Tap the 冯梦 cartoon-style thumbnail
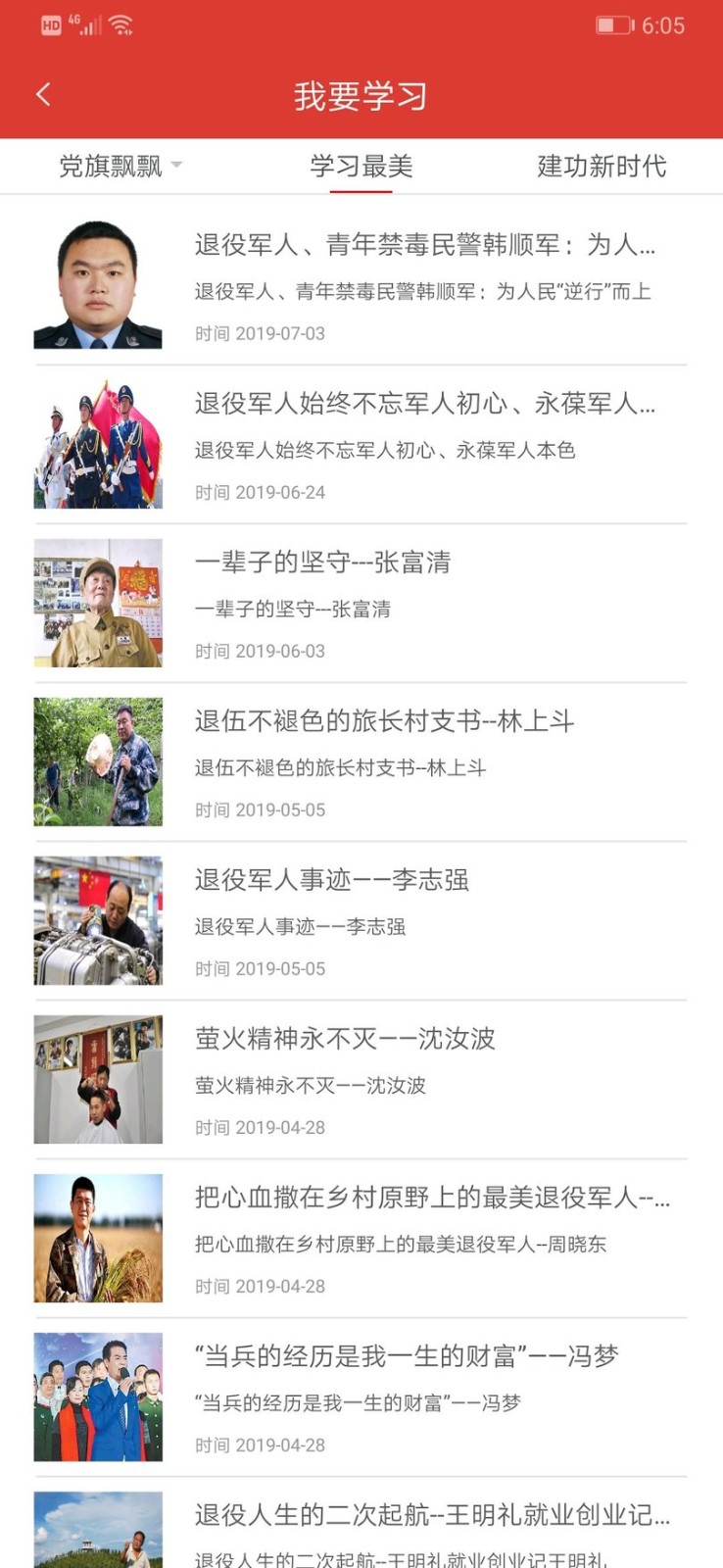The image size is (723, 1568). pyautogui.click(x=98, y=1396)
